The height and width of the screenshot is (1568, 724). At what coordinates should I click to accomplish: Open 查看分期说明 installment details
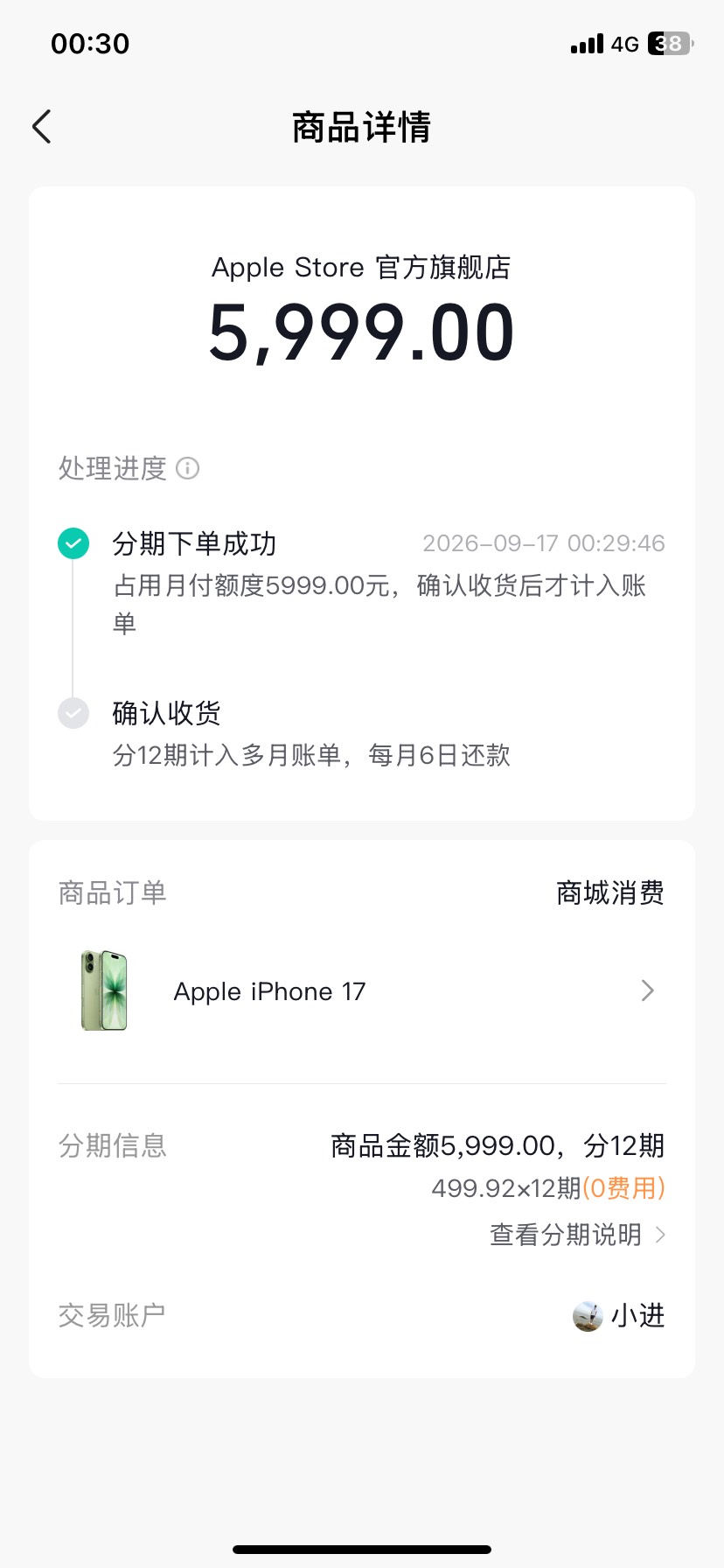[578, 1235]
